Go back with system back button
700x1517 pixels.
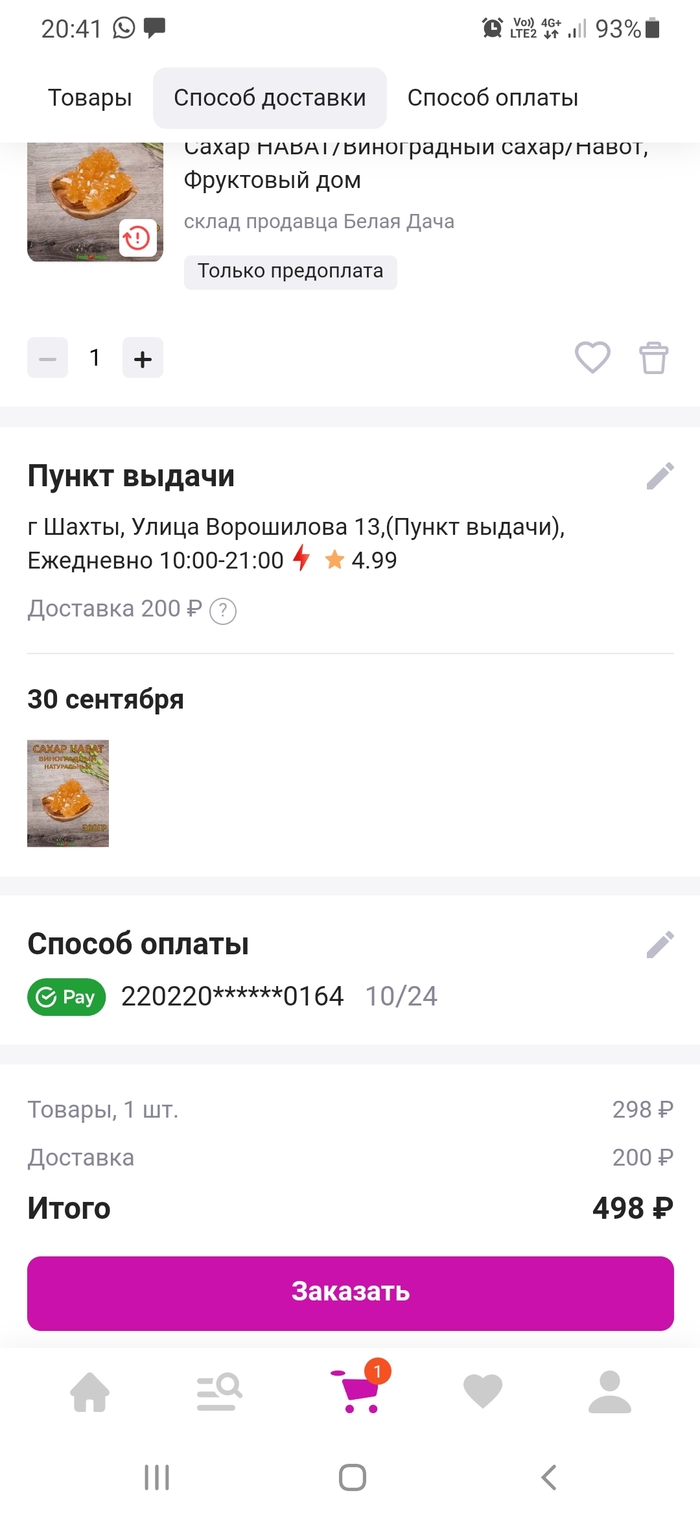coord(548,1477)
